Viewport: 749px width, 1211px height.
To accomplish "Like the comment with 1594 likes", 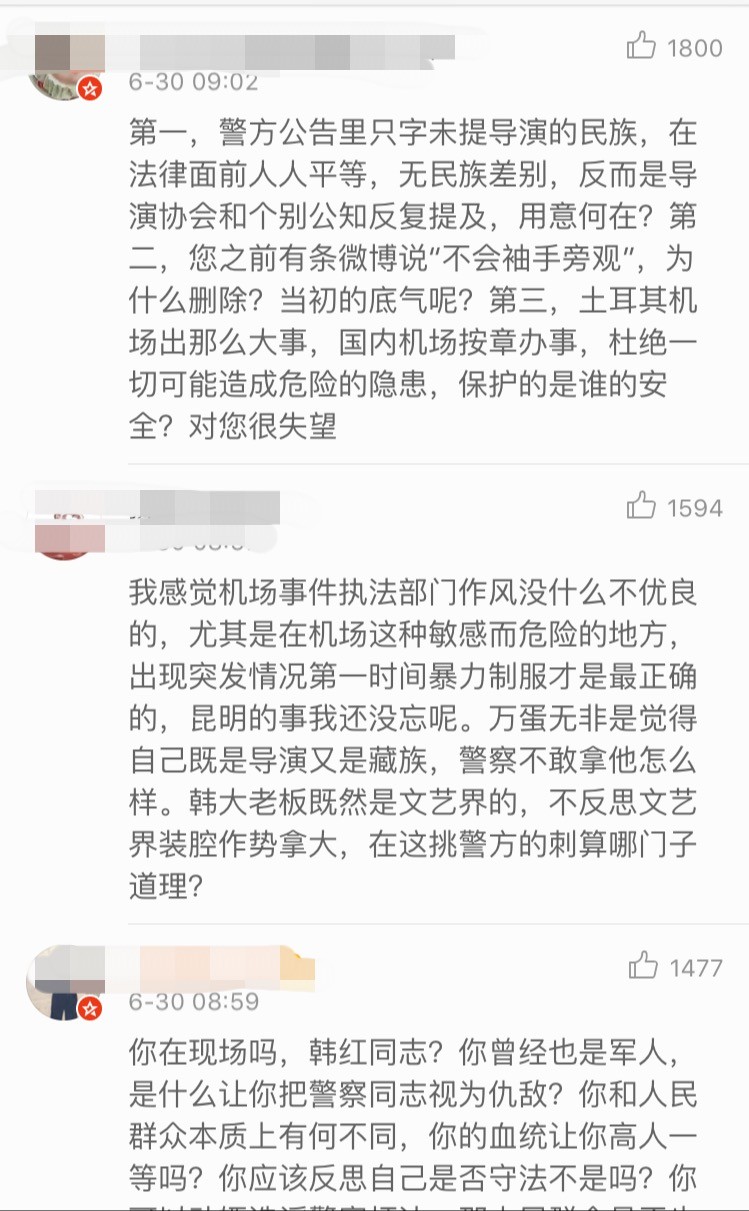I will (x=641, y=506).
